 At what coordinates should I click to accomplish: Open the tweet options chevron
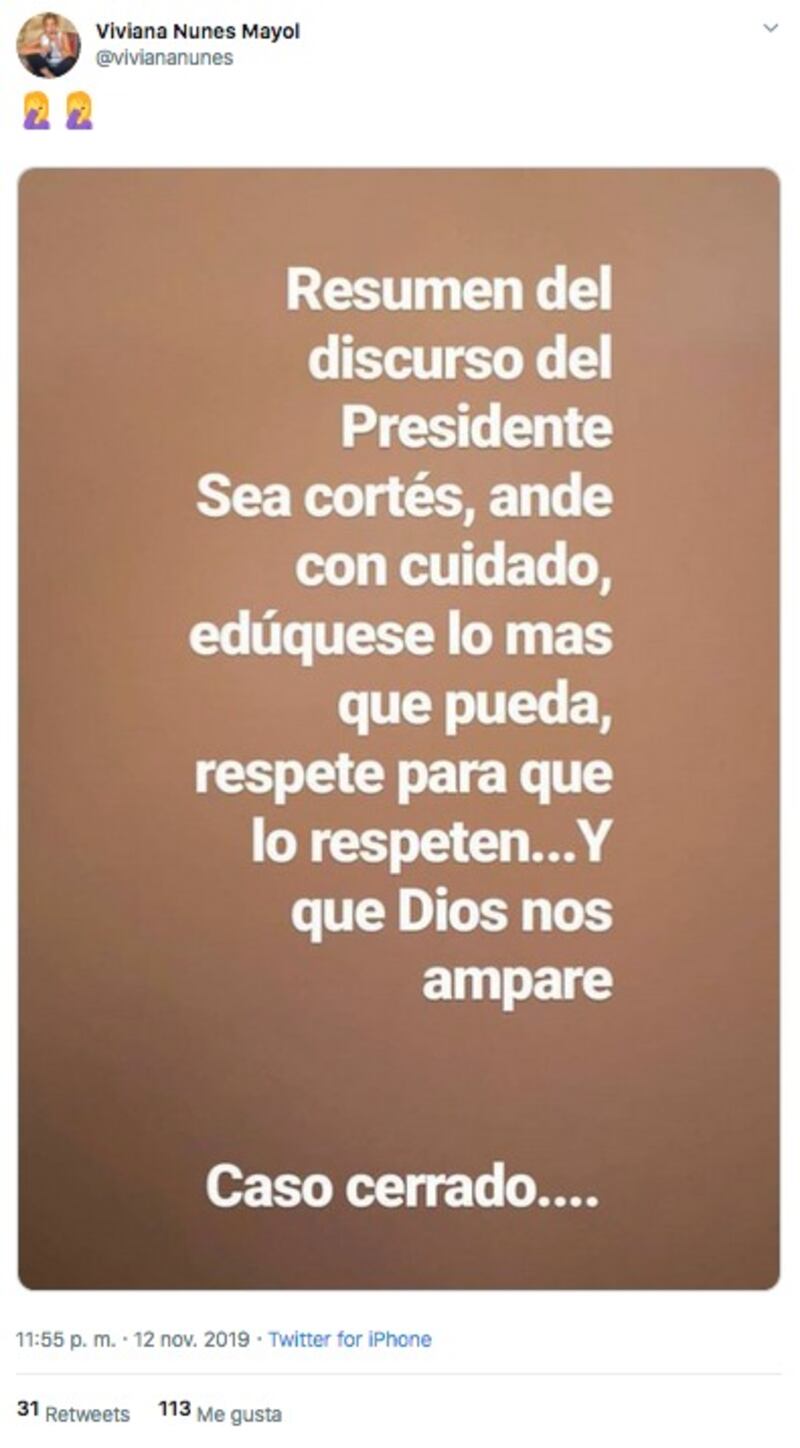(x=770, y=28)
